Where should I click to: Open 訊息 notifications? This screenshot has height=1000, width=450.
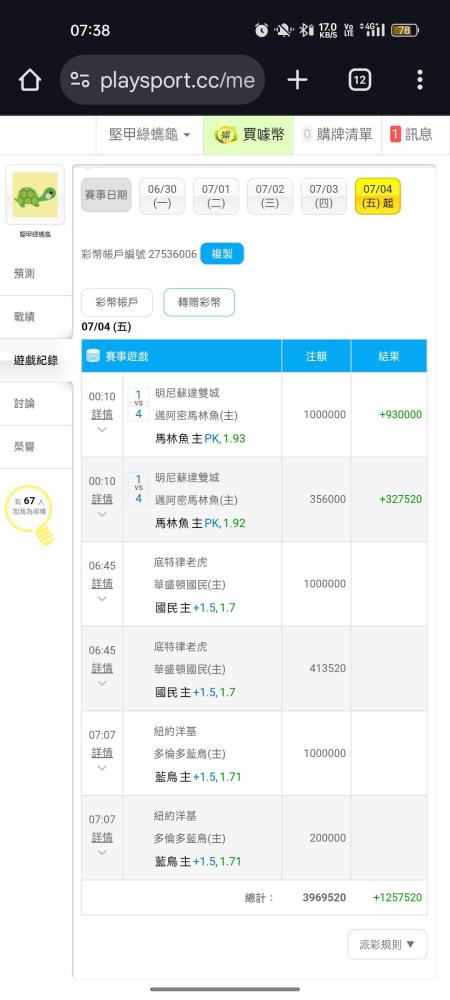[411, 135]
